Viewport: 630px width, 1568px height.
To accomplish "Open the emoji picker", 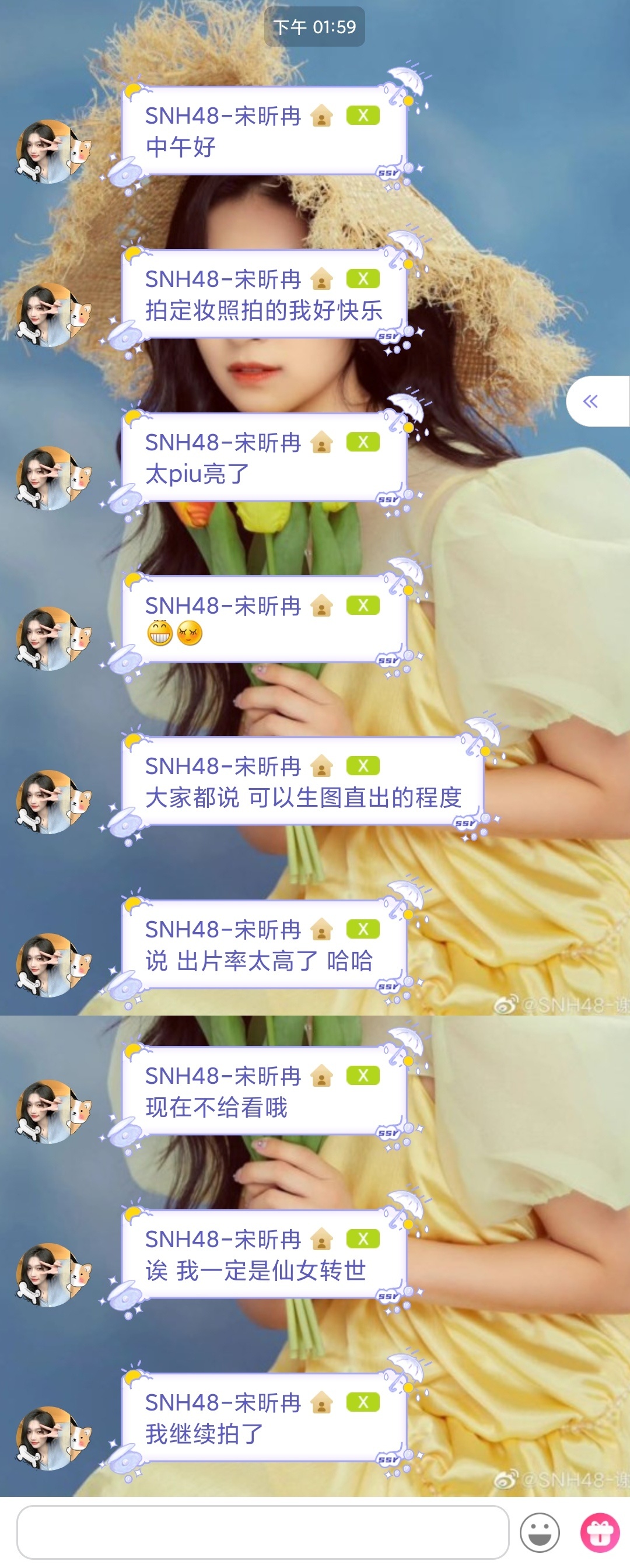I will (x=540, y=1532).
